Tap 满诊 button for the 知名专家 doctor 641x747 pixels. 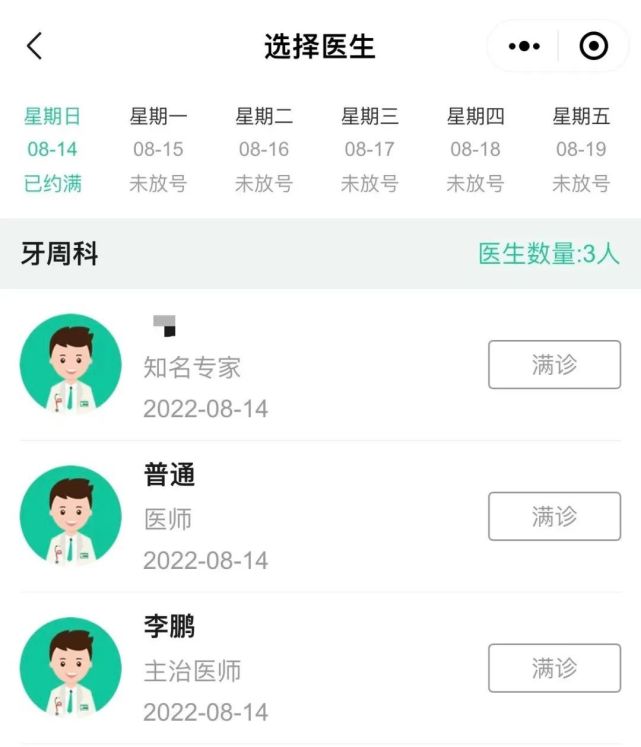(x=554, y=365)
